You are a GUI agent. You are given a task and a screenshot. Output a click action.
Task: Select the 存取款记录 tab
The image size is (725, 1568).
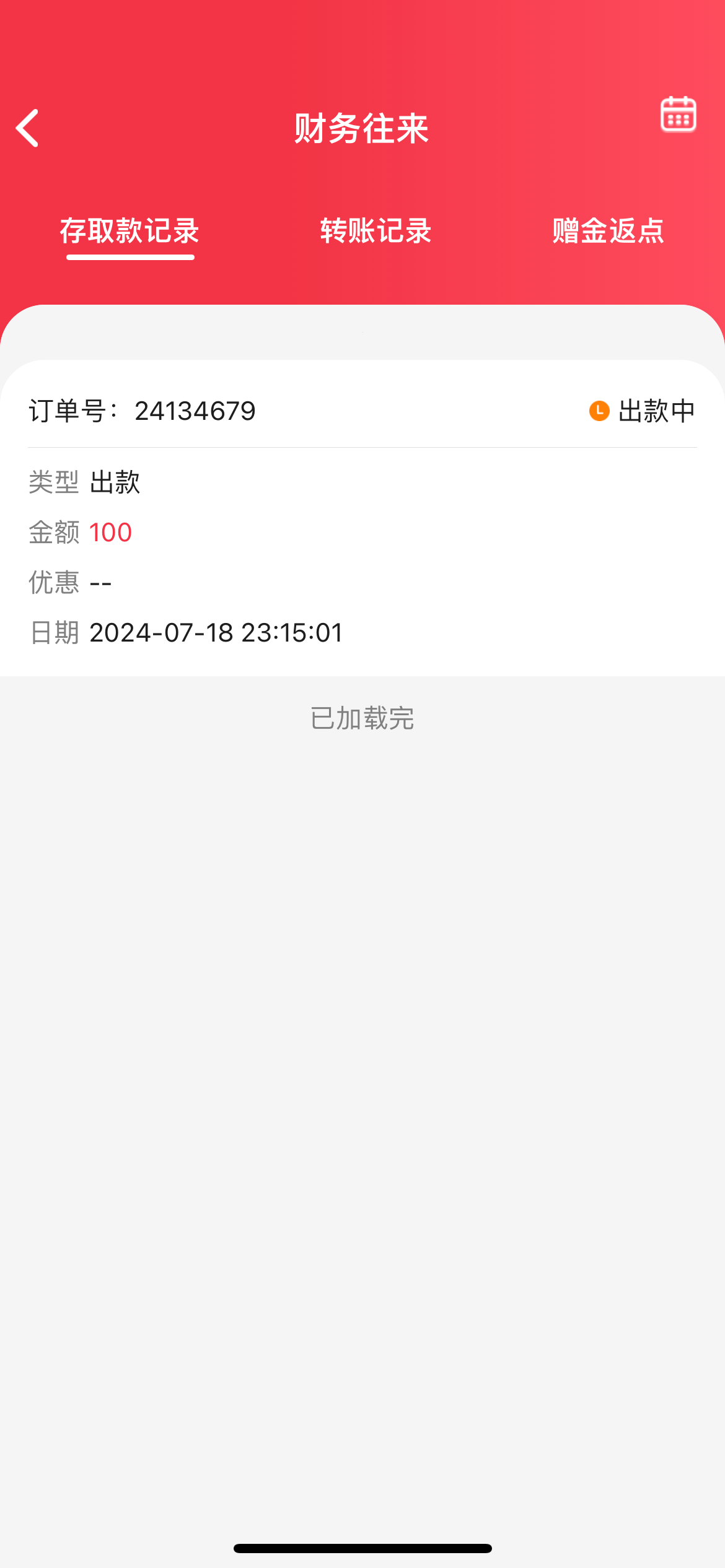tap(130, 231)
